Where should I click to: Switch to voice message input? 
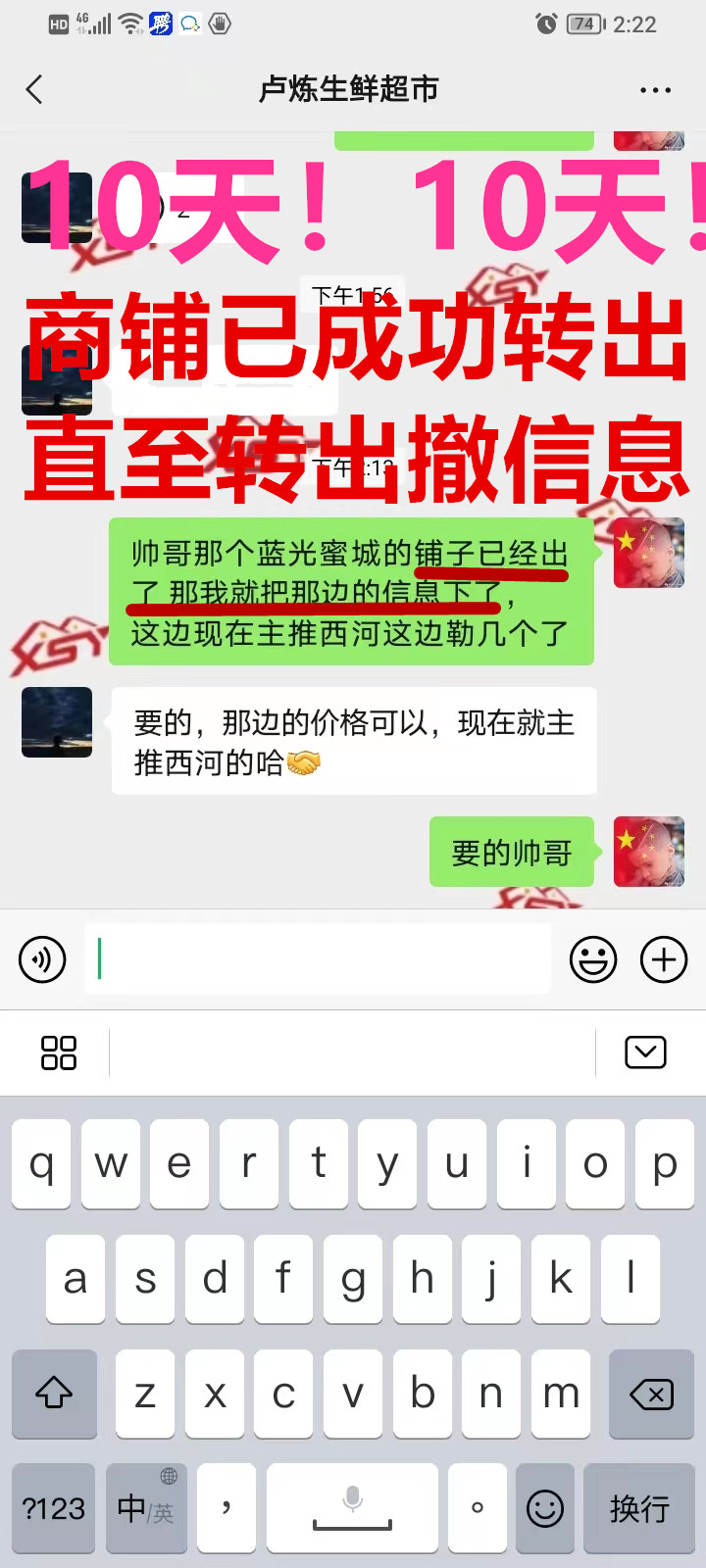pos(42,959)
